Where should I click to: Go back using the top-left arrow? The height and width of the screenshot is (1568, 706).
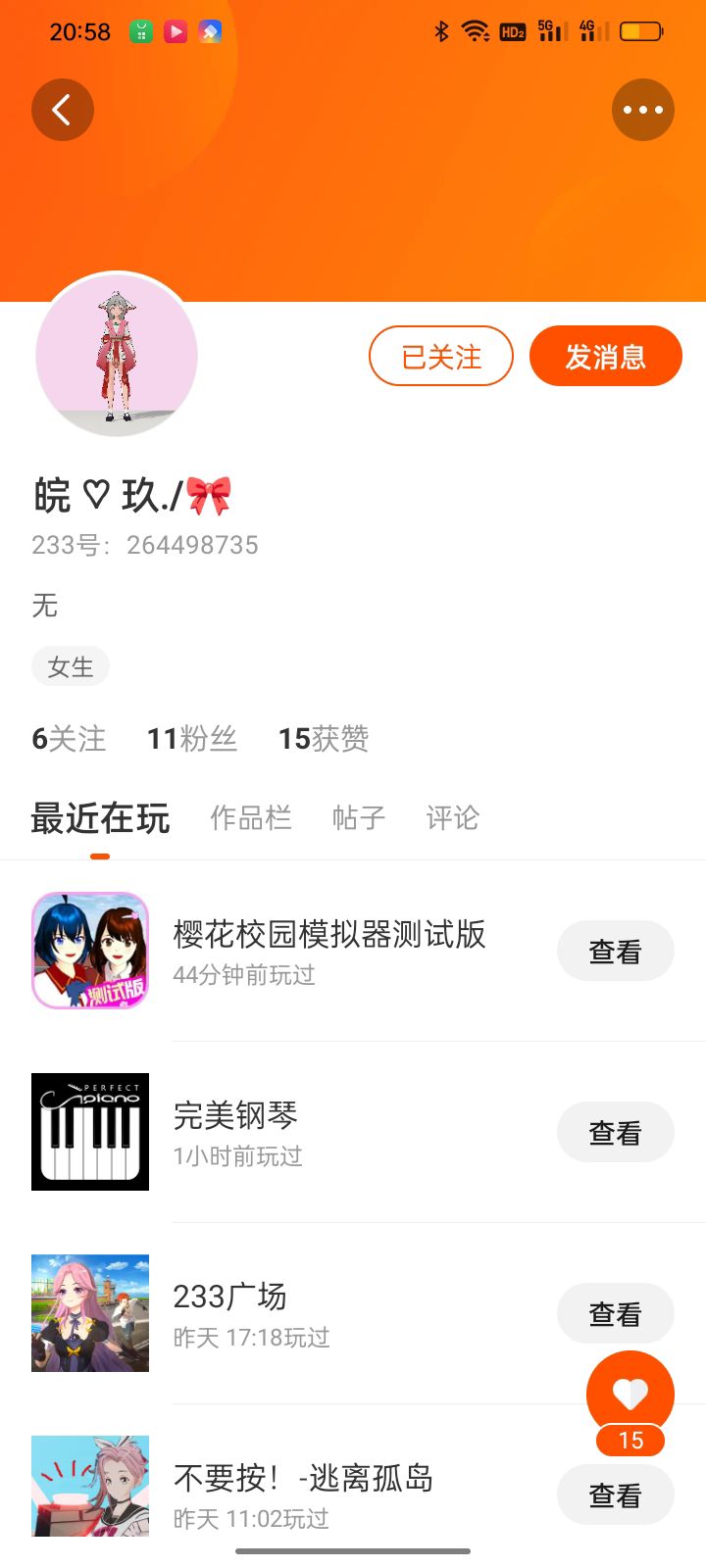(62, 110)
